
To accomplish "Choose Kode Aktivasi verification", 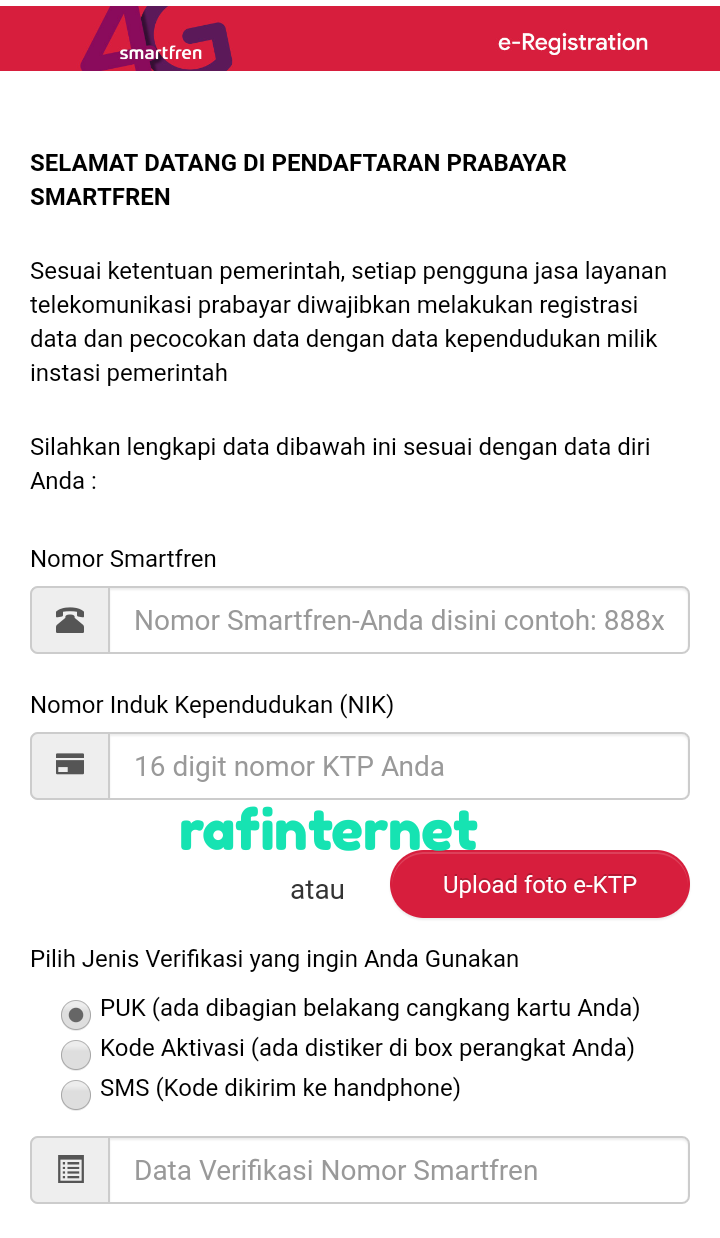I will (x=76, y=1054).
